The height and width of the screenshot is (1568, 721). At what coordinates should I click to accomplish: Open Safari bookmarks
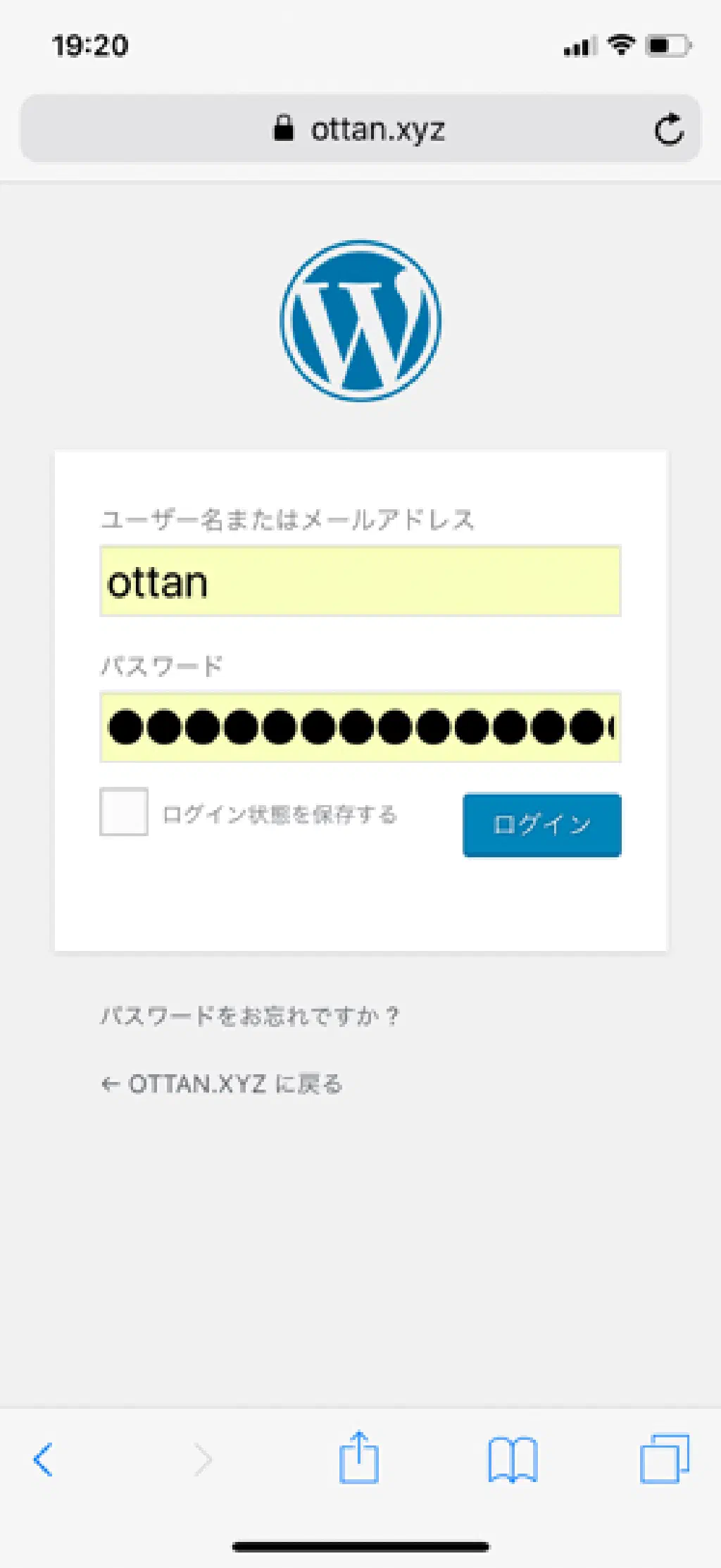click(x=513, y=1459)
